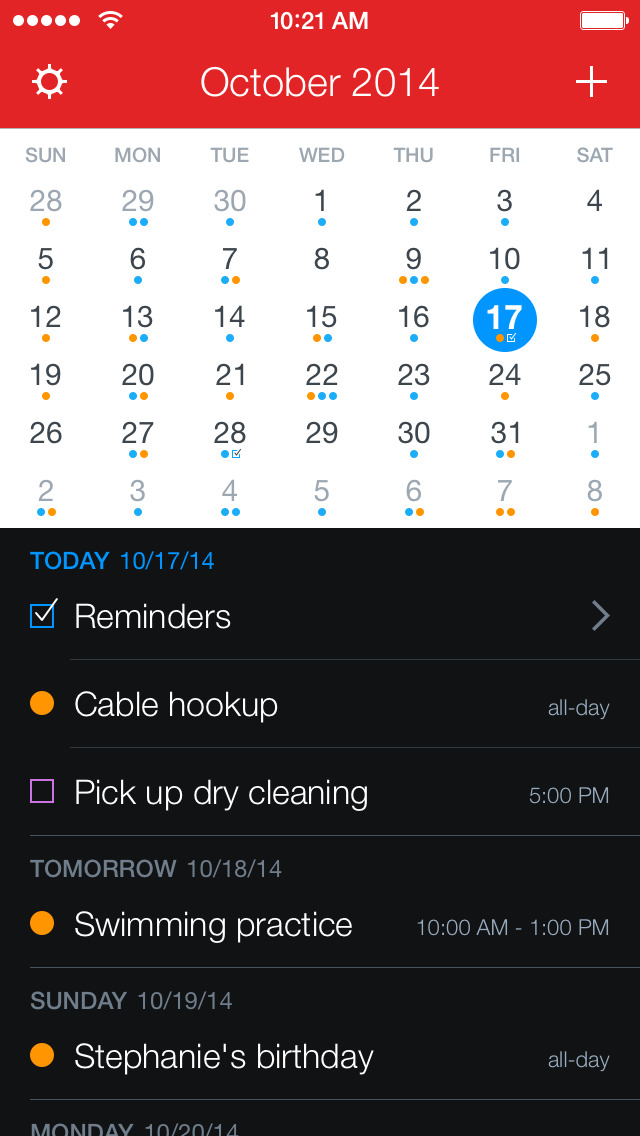The image size is (640, 1136).
Task: Select October 31 in the calendar
Action: [x=505, y=438]
